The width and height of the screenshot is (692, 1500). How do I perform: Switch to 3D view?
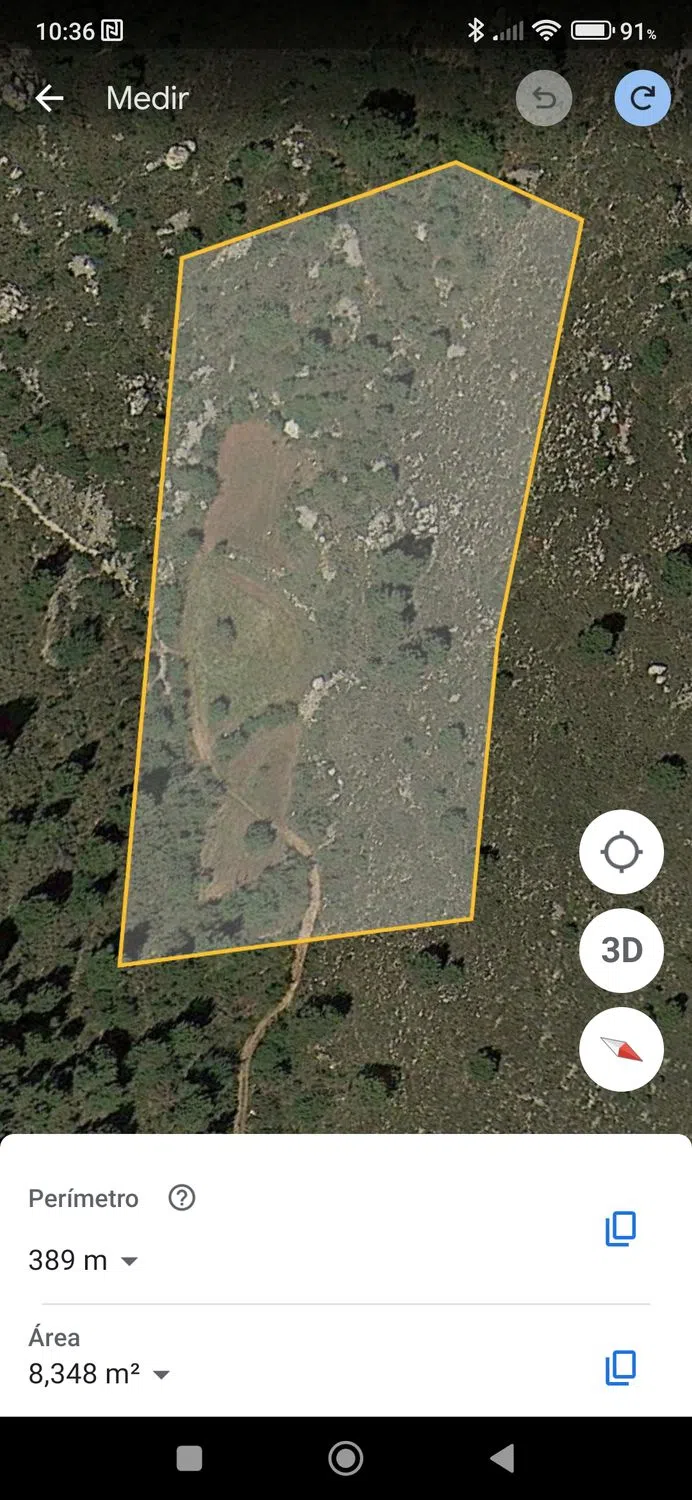tap(621, 950)
